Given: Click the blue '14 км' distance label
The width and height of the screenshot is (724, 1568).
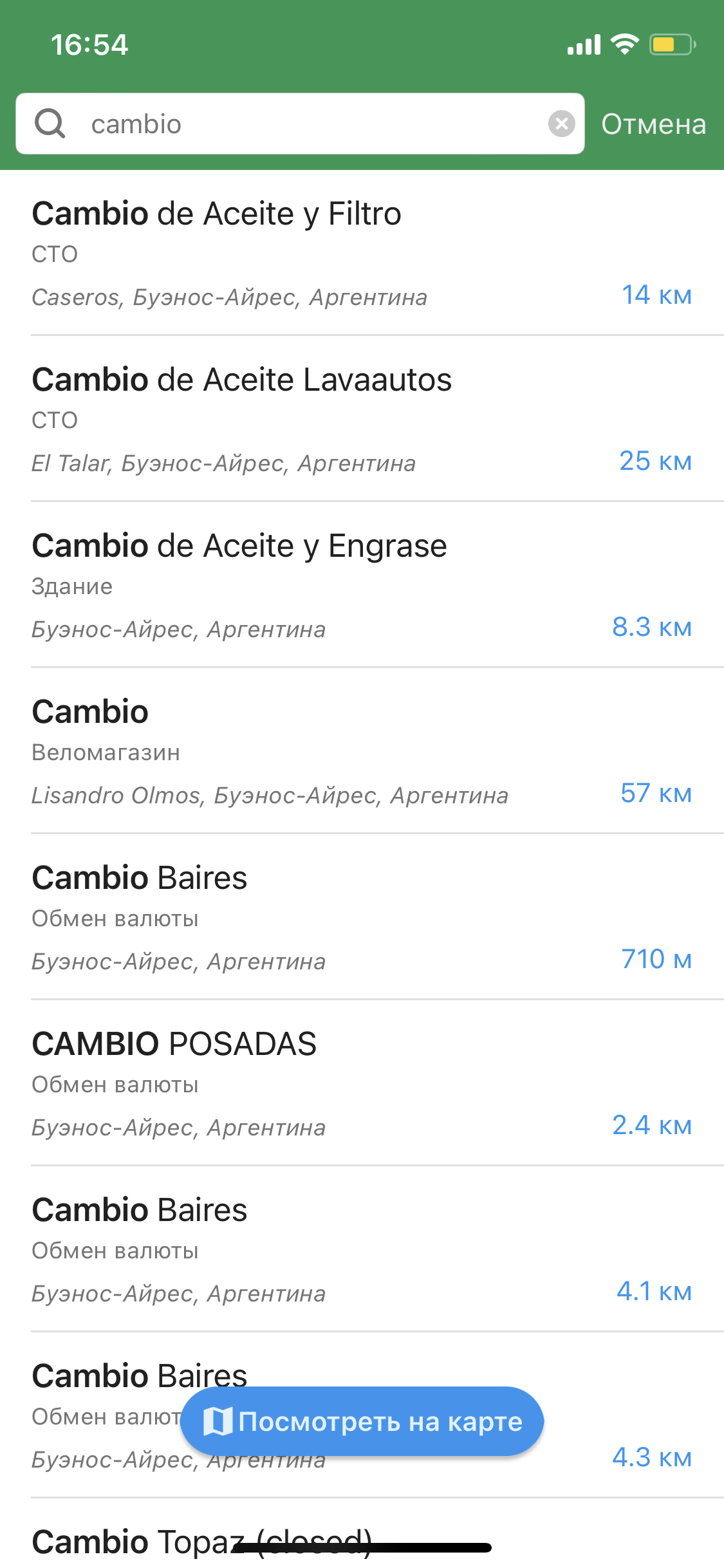Looking at the screenshot, I should pyautogui.click(x=656, y=295).
